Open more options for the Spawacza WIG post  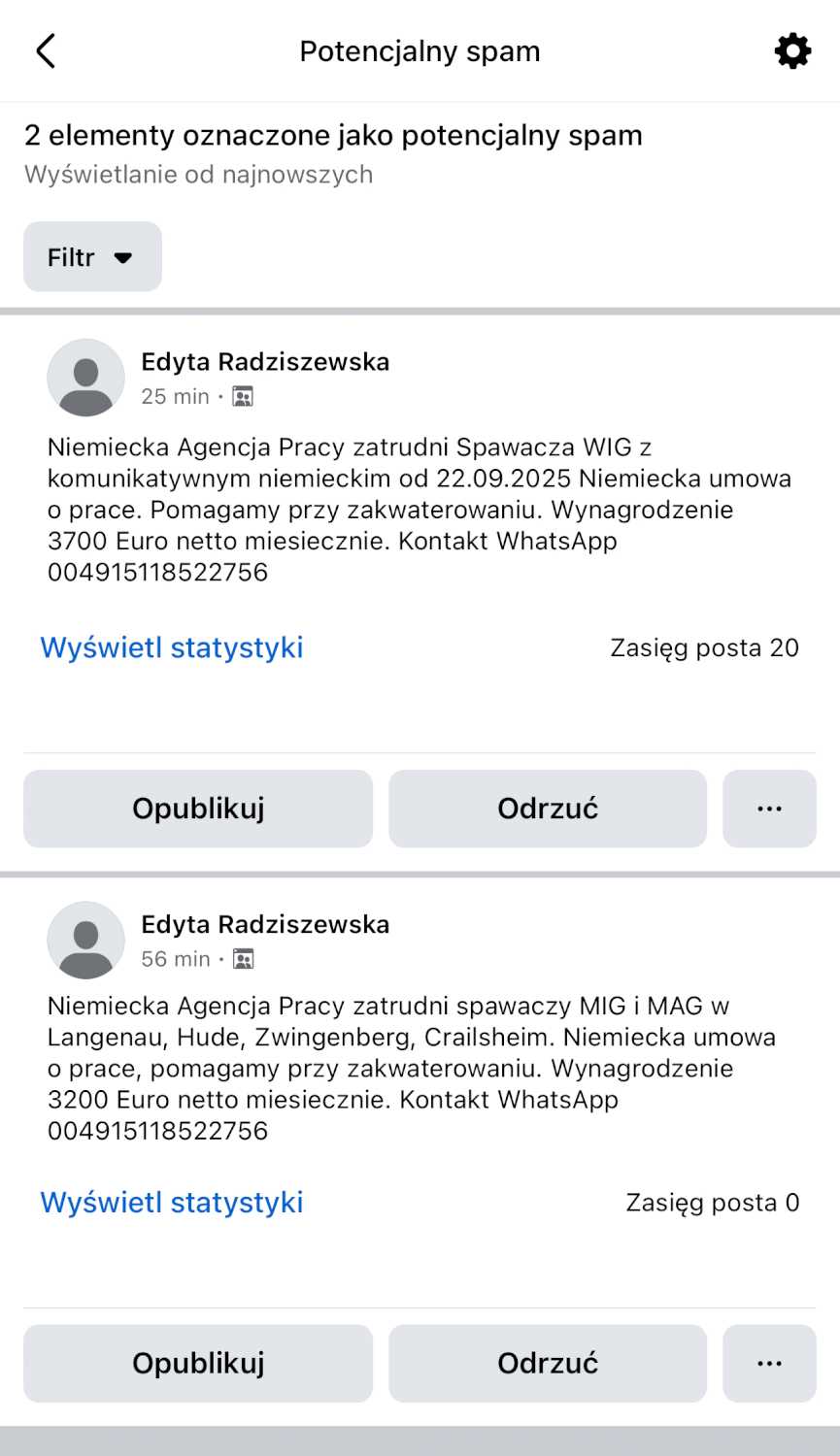click(x=769, y=809)
